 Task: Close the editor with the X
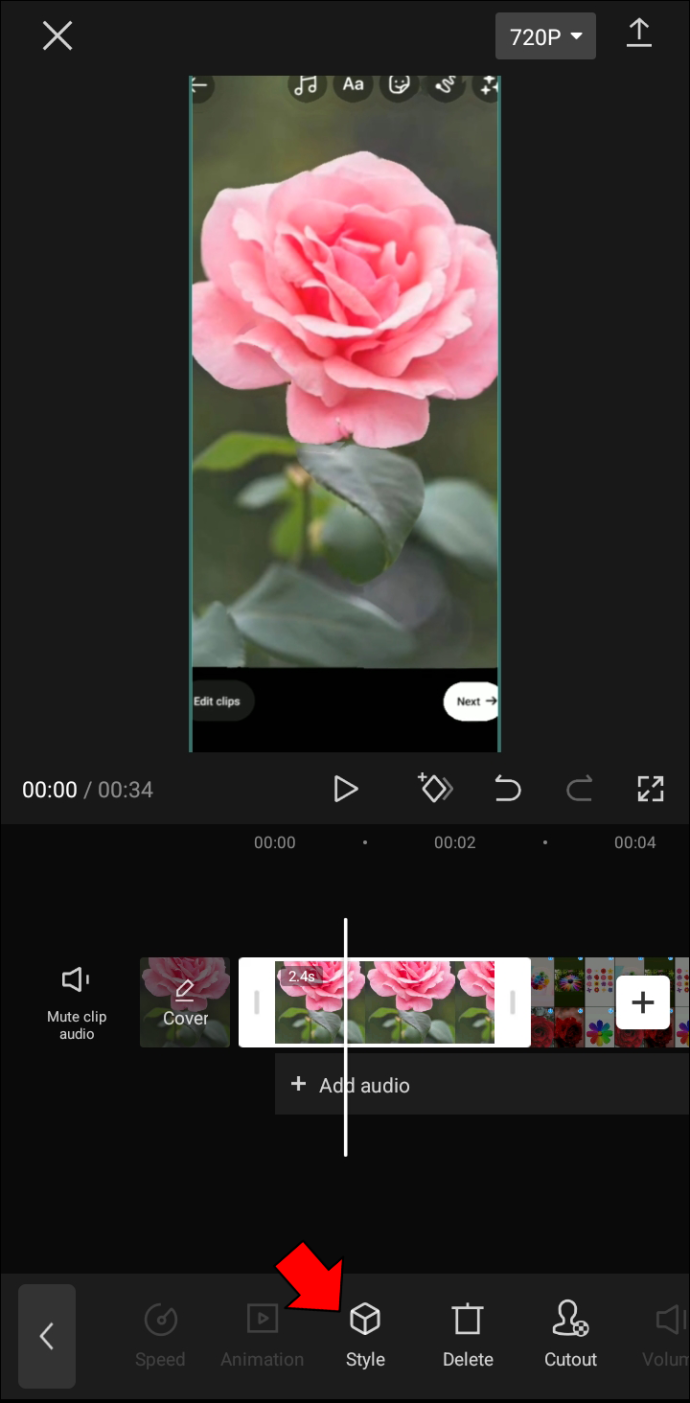tap(57, 36)
